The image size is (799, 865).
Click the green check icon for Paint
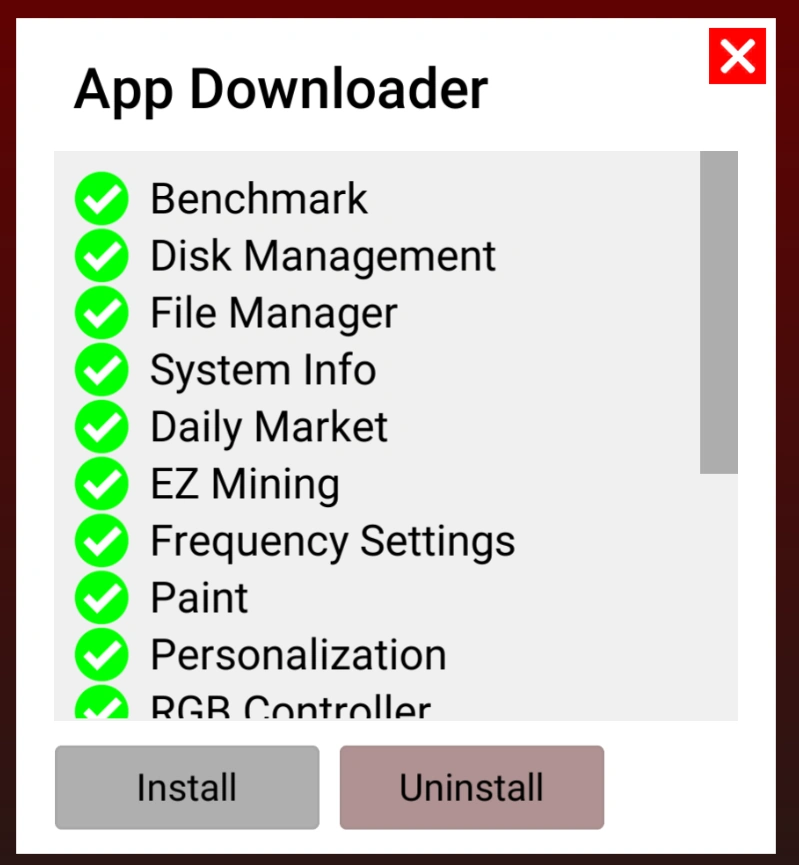tap(100, 597)
